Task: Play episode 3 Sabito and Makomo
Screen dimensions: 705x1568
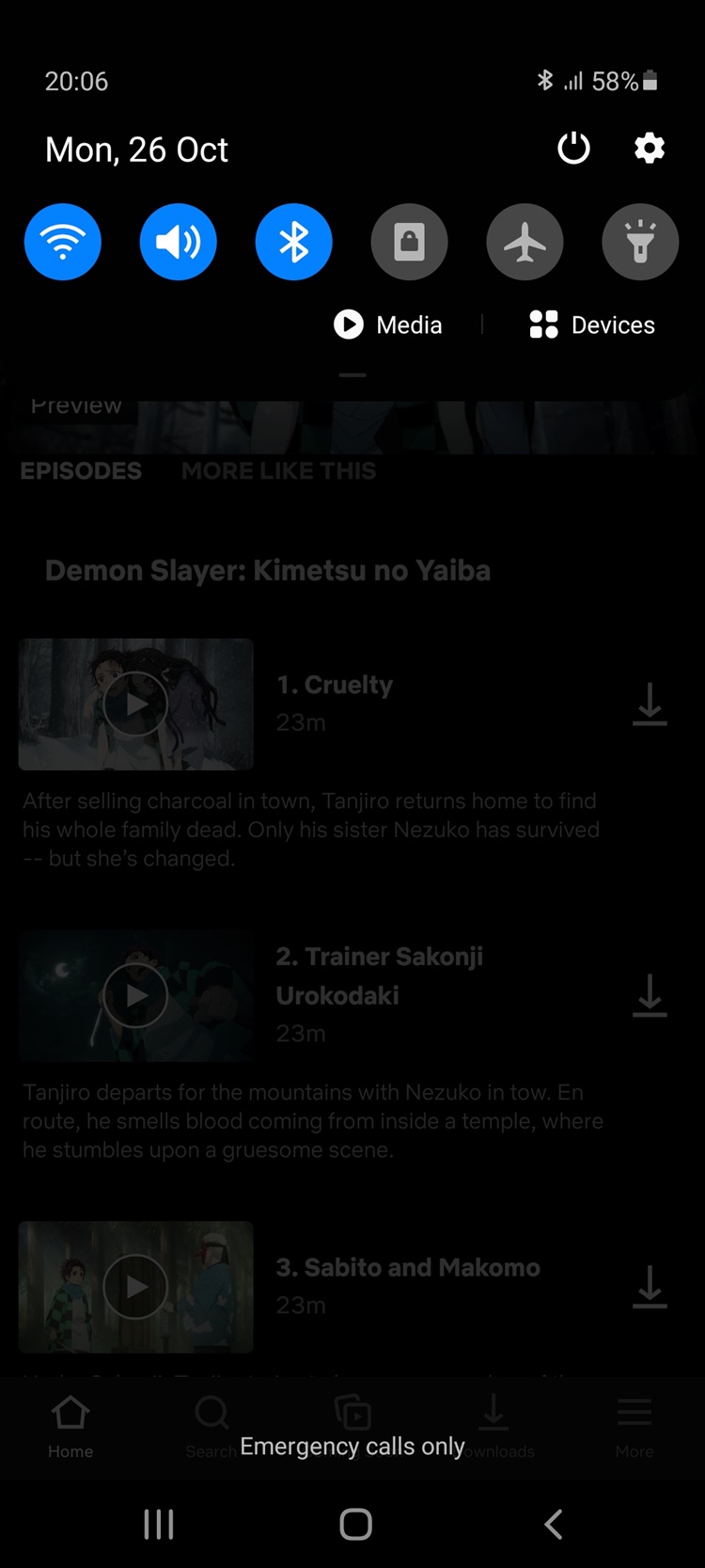Action: [135, 1287]
